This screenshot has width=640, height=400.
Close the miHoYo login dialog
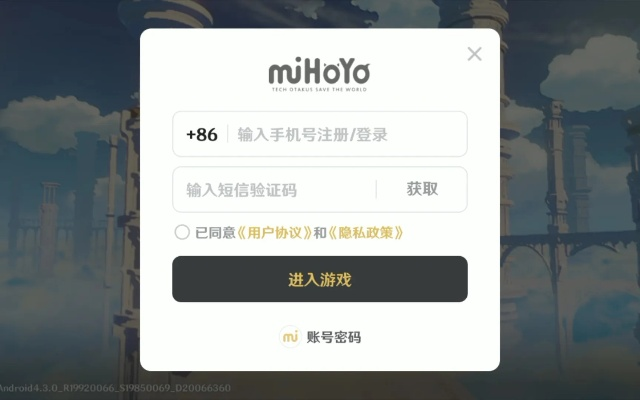tap(474, 54)
